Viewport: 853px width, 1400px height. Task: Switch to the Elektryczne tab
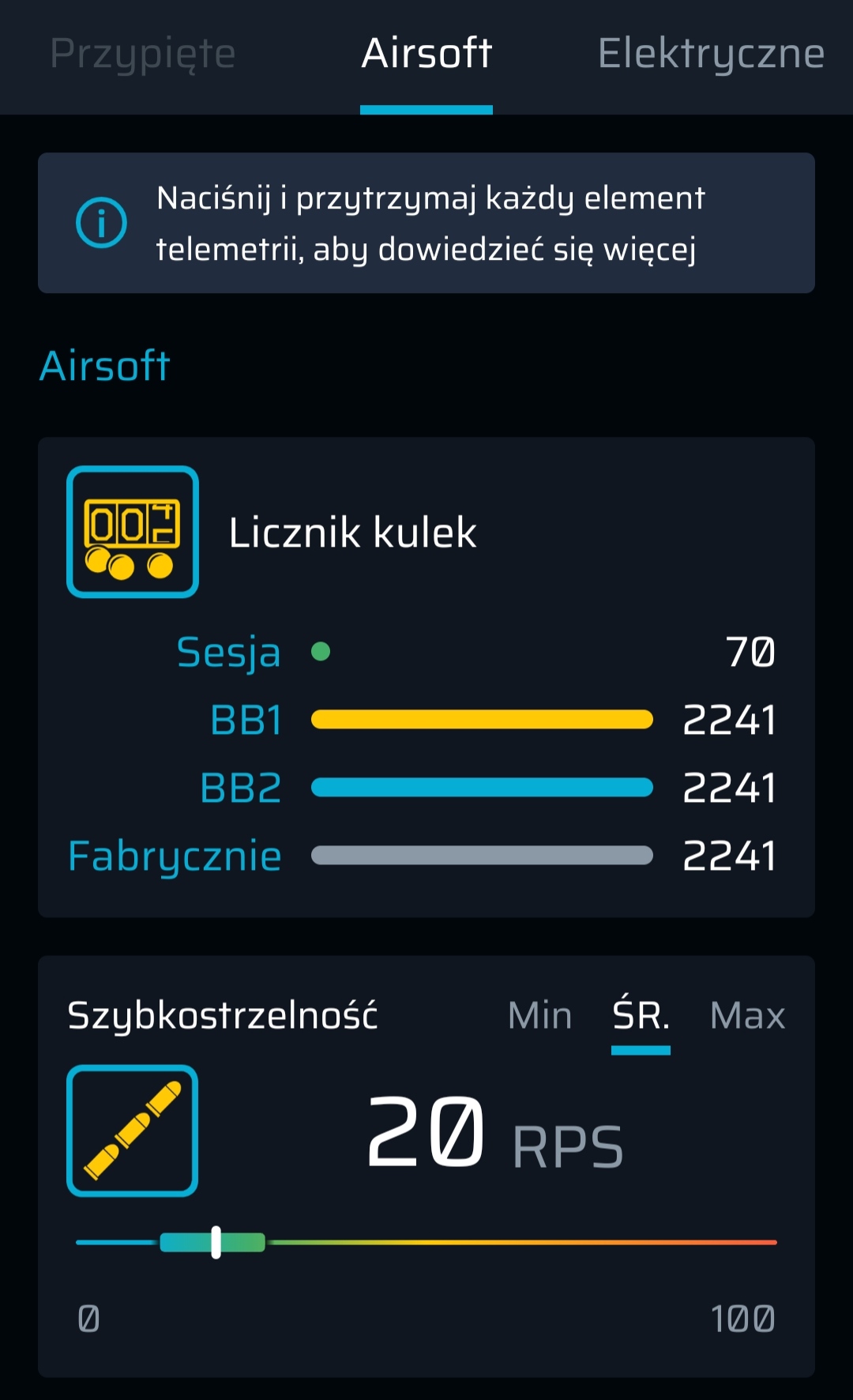click(711, 54)
